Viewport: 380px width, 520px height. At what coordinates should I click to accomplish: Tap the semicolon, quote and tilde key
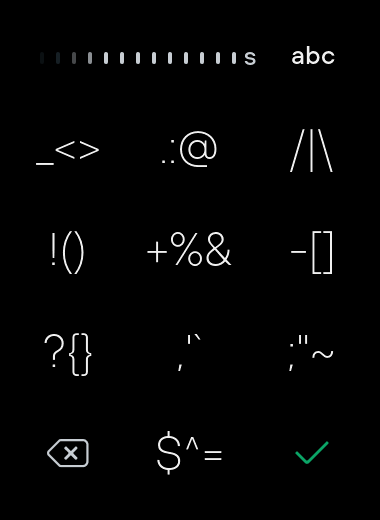tap(311, 353)
